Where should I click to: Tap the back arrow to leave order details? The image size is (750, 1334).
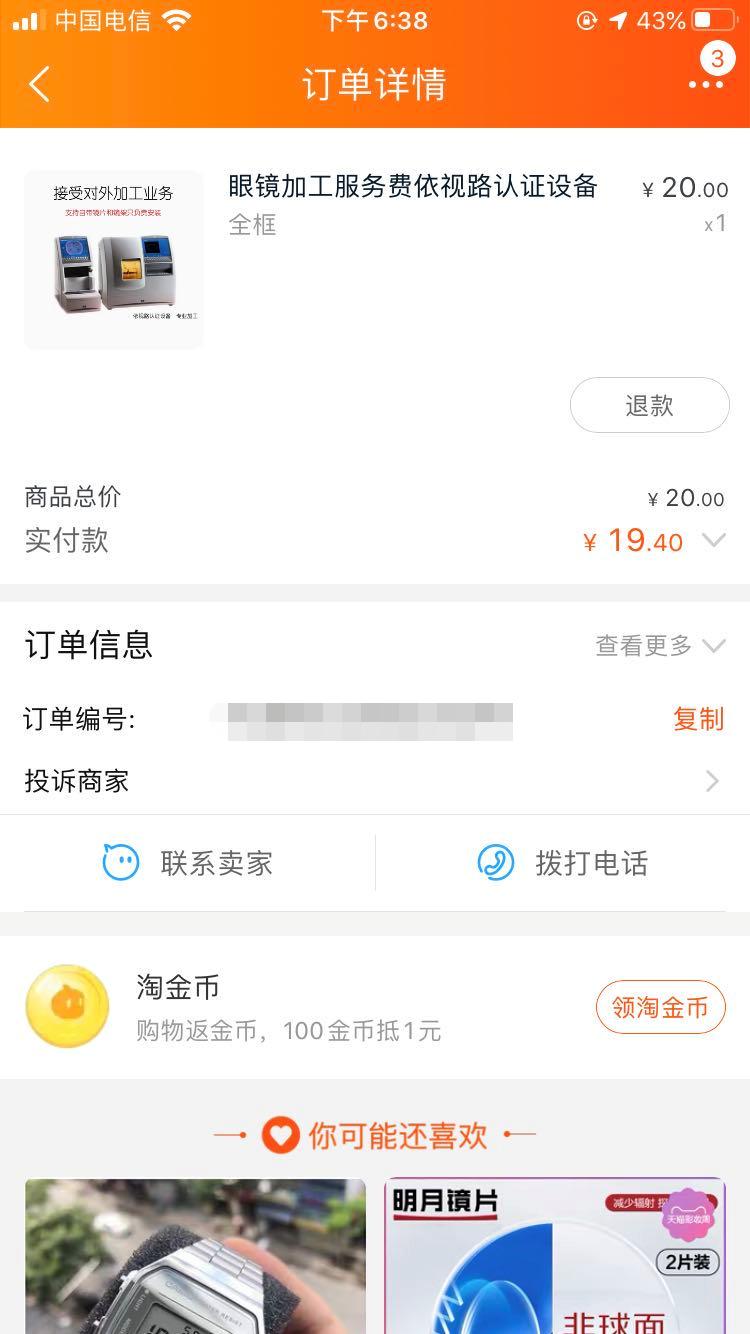point(38,84)
